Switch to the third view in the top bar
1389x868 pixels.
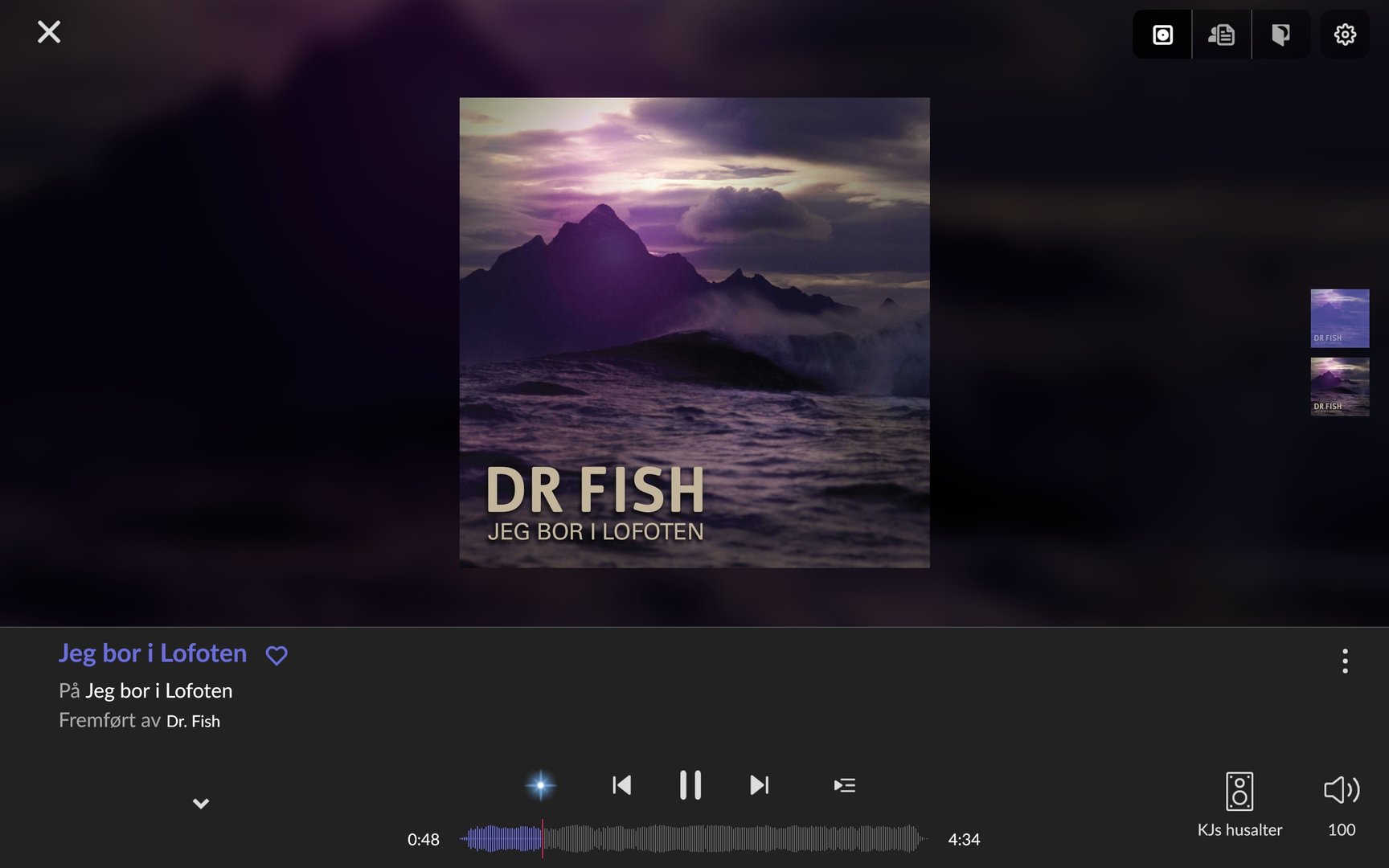(x=1280, y=35)
